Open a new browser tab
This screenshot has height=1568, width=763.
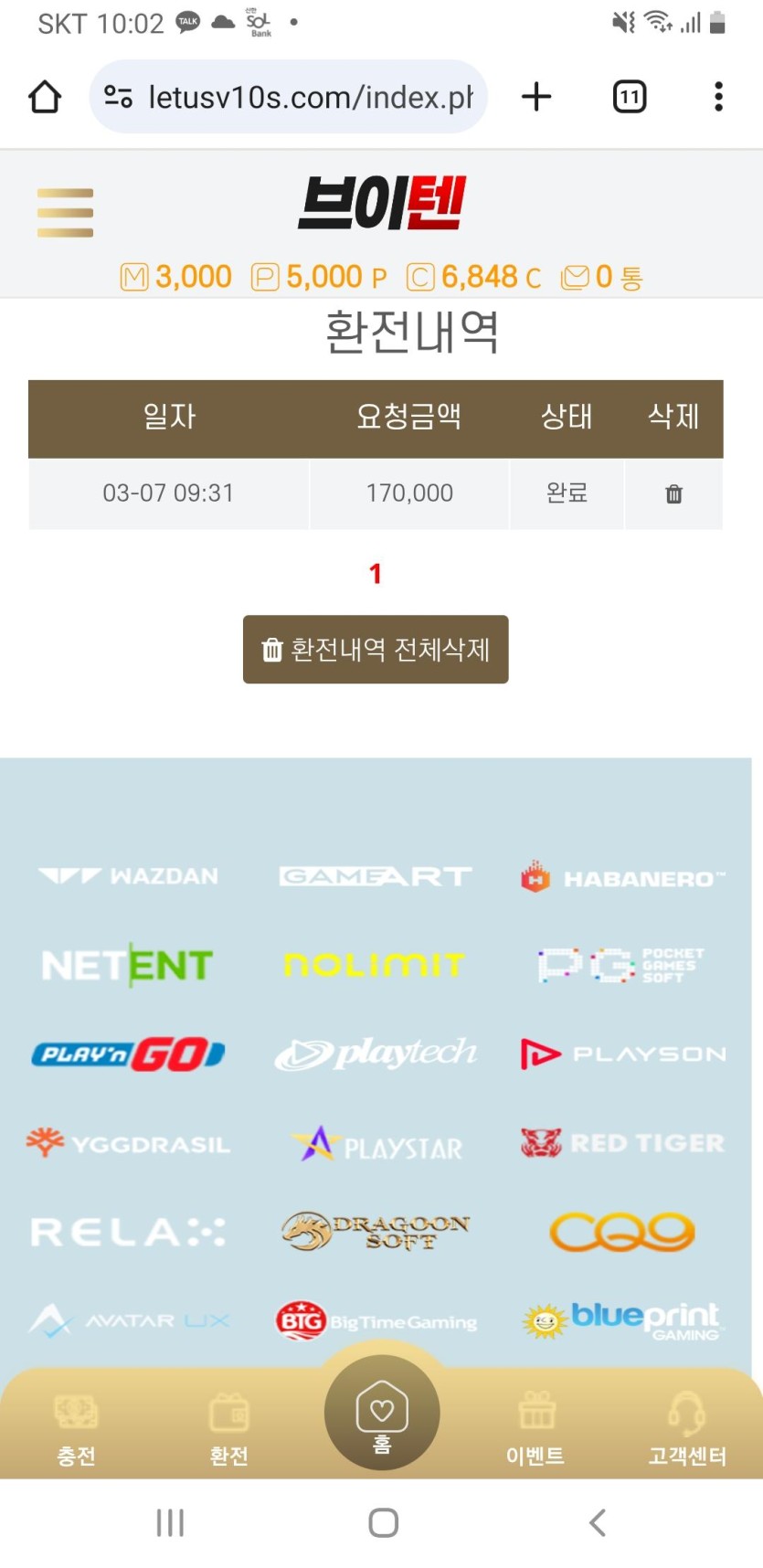536,97
